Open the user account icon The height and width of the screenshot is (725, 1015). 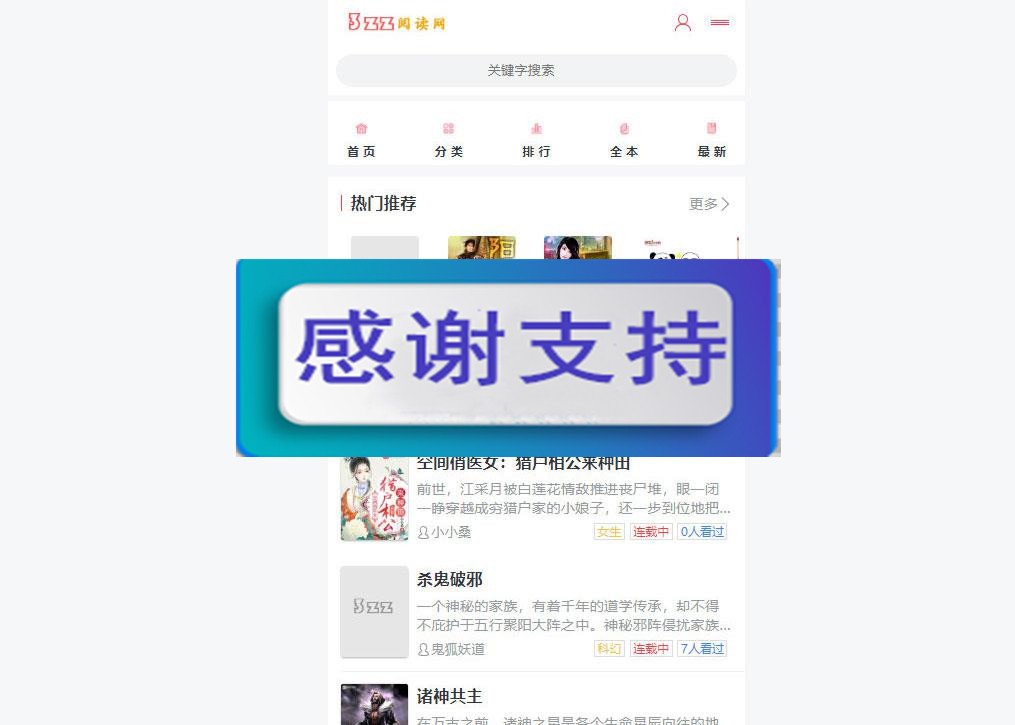[683, 23]
